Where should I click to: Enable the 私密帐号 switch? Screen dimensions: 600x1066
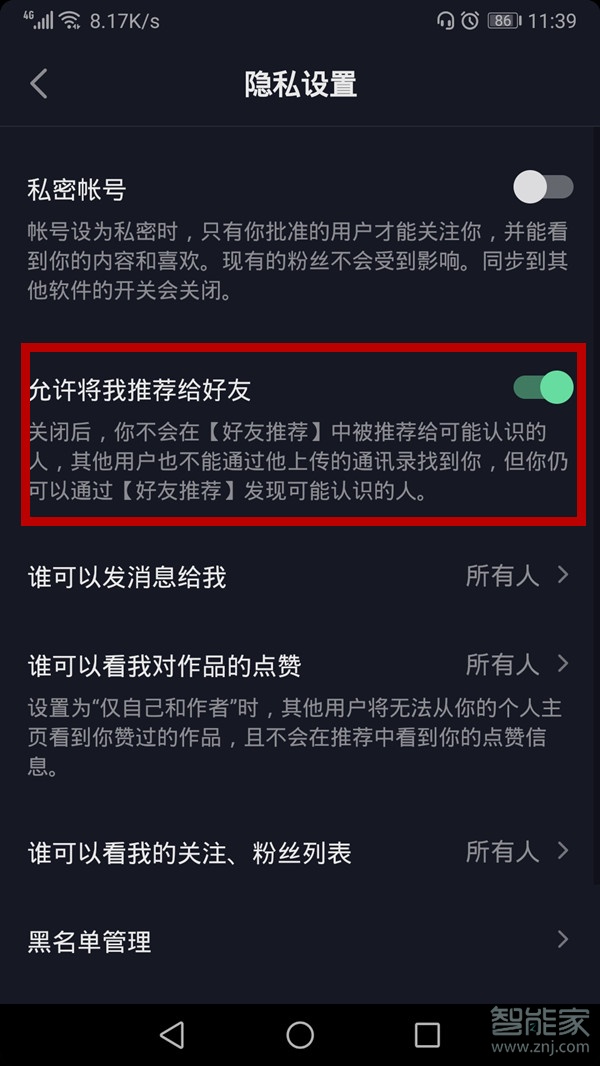click(x=543, y=187)
